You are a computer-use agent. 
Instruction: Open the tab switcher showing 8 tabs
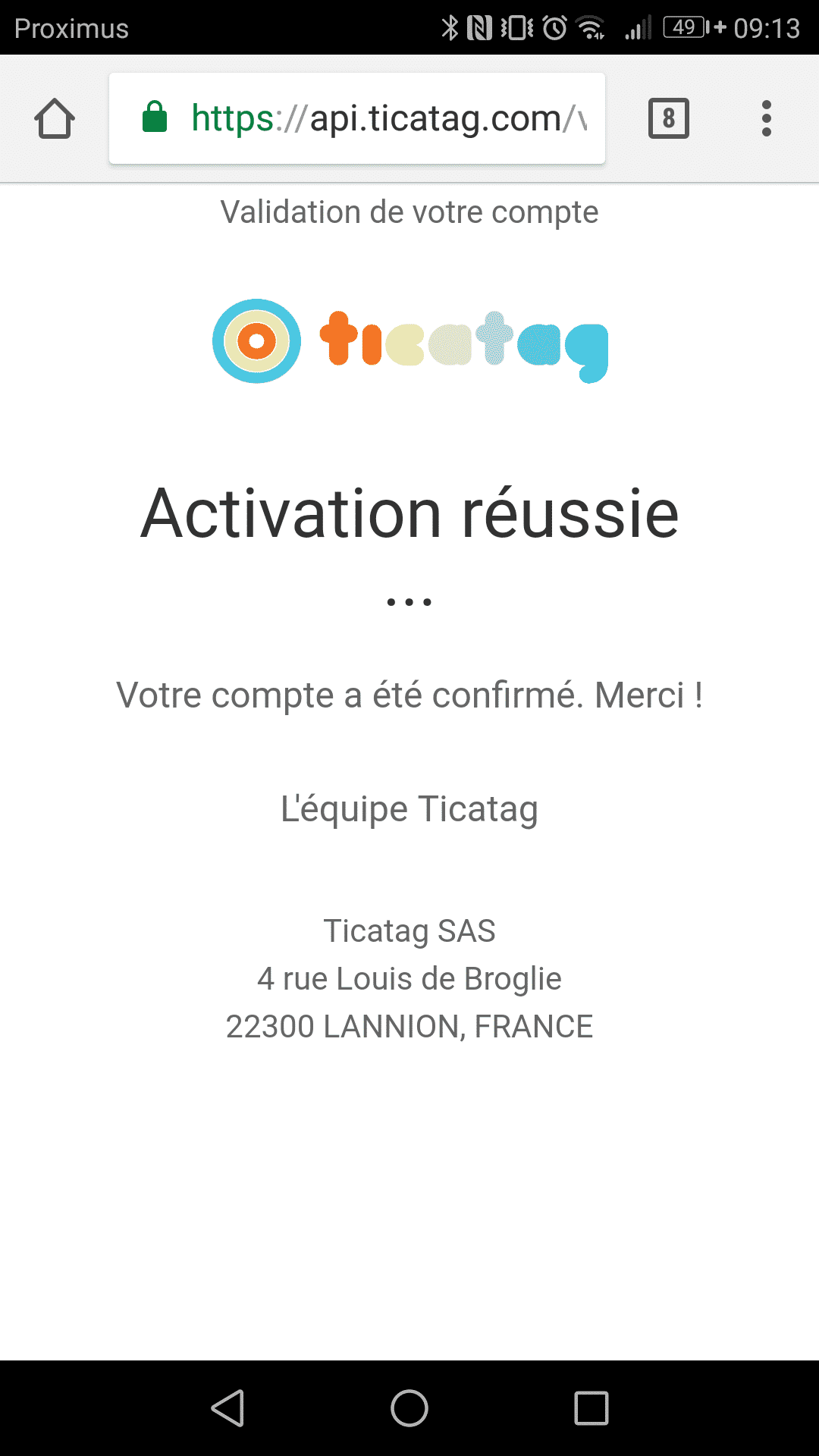668,118
